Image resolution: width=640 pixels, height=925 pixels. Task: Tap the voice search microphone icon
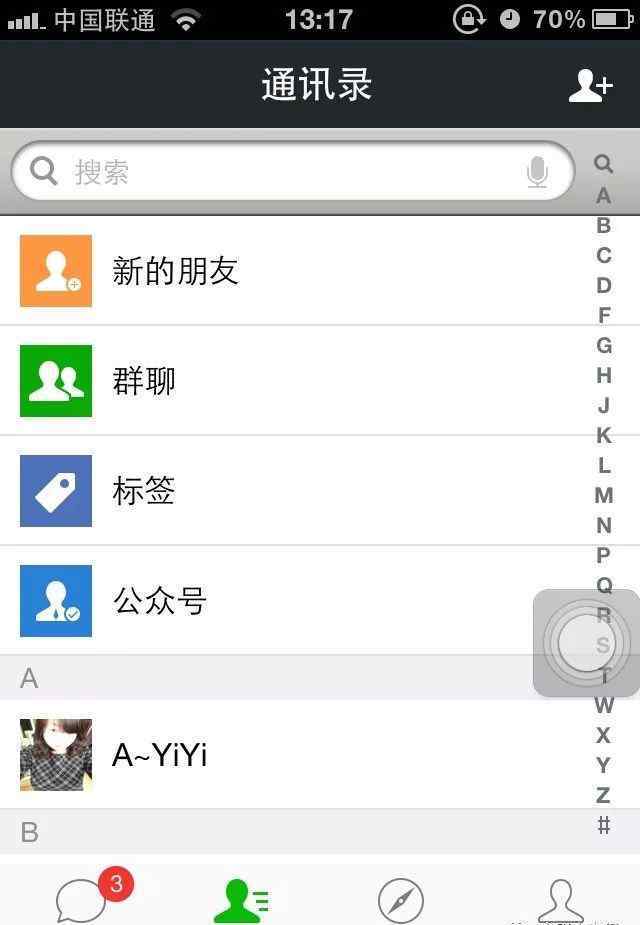point(537,172)
